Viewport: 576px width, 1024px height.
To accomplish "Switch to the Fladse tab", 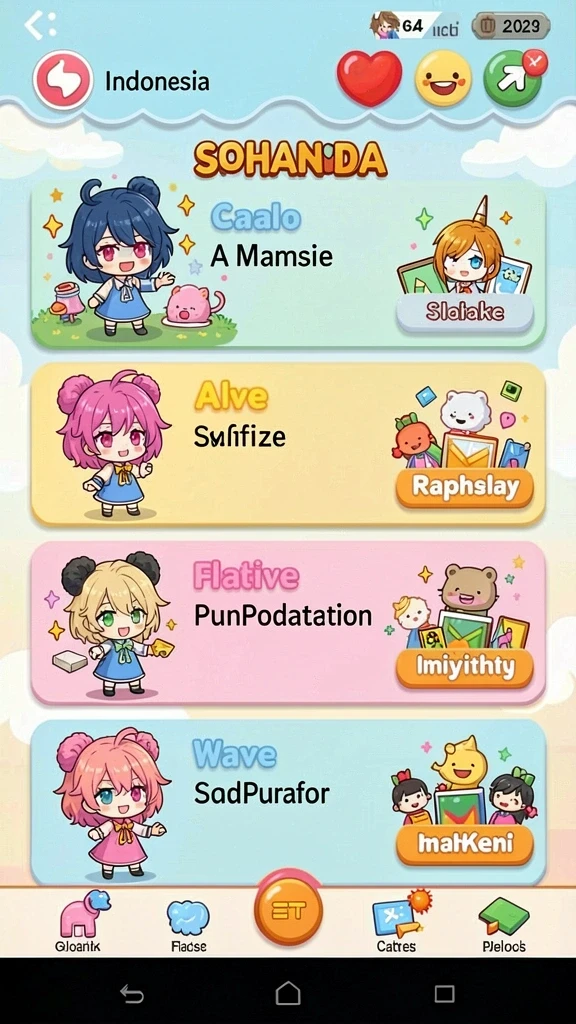I will [188, 924].
